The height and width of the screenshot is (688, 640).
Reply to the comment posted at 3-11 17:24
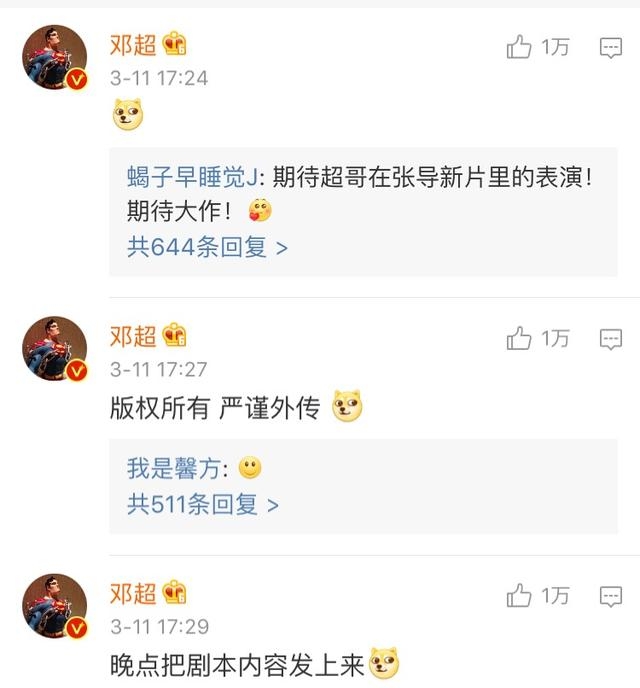610,46
